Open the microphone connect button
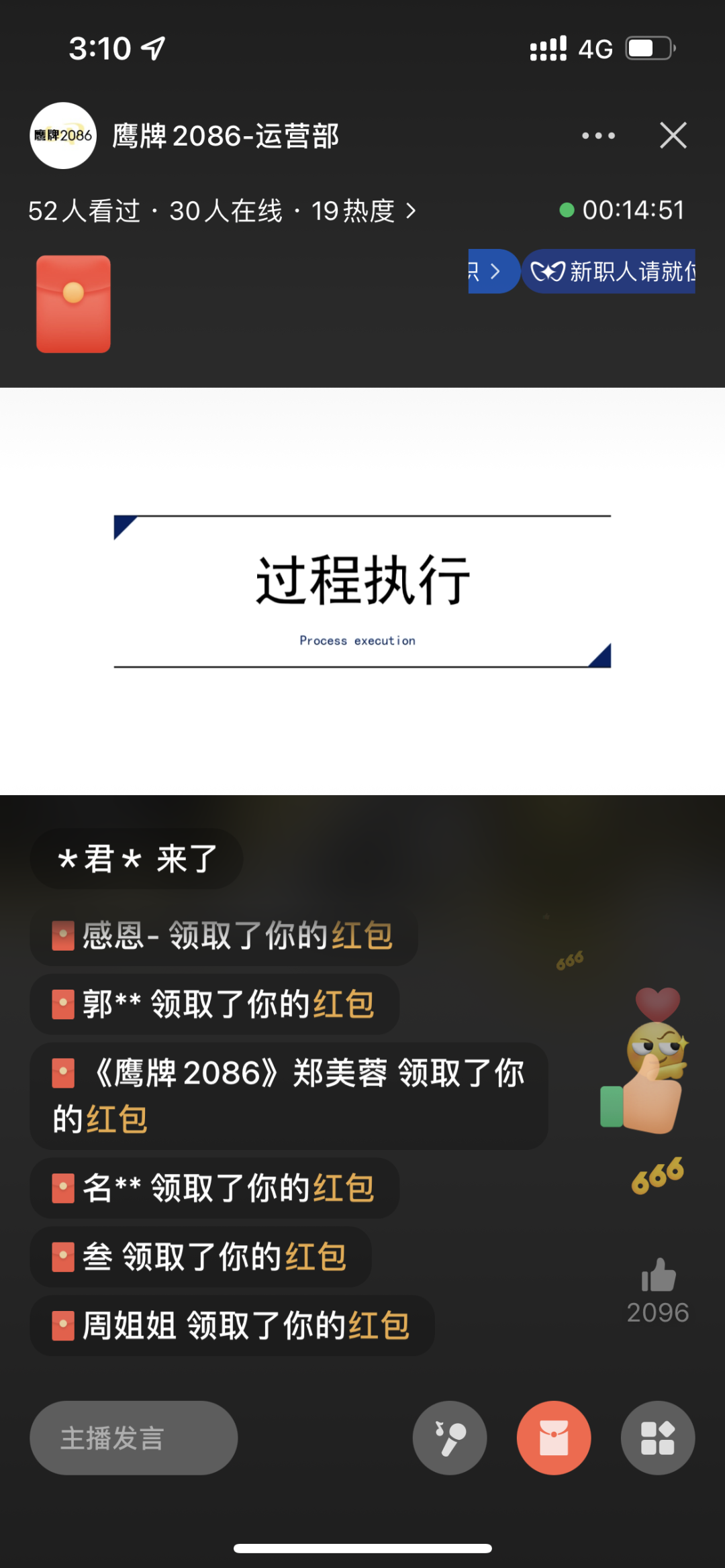This screenshot has width=725, height=1568. [450, 1437]
